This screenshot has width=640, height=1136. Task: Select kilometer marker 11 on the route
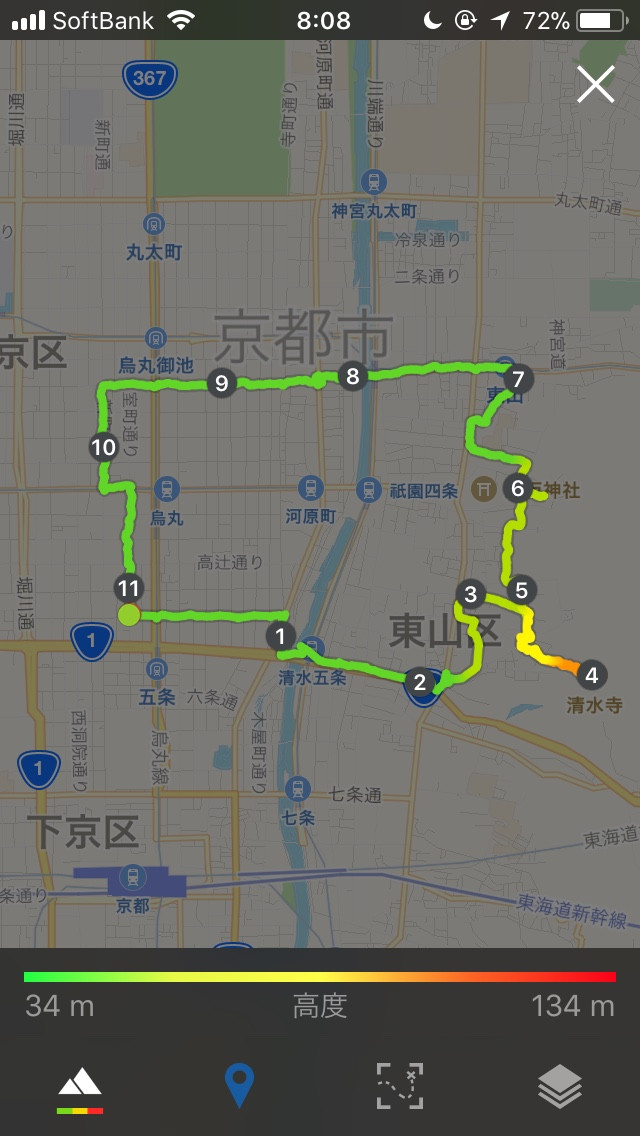pyautogui.click(x=129, y=588)
